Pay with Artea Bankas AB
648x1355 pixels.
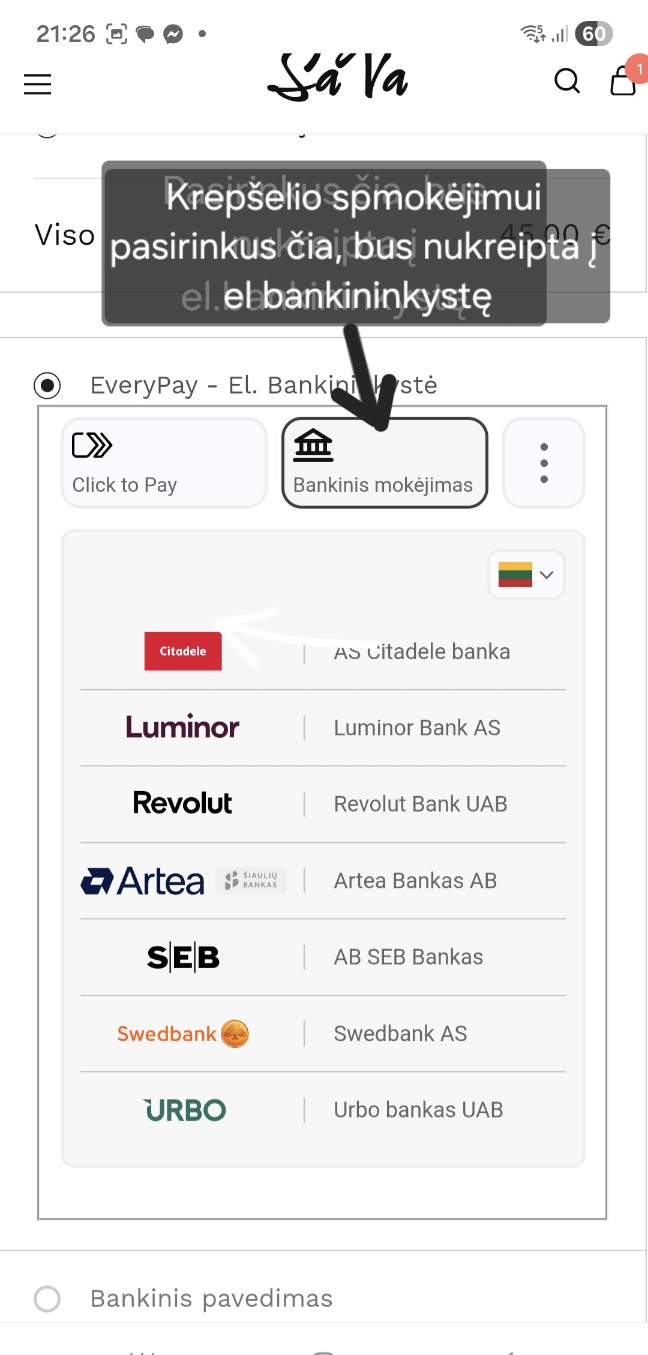322,880
